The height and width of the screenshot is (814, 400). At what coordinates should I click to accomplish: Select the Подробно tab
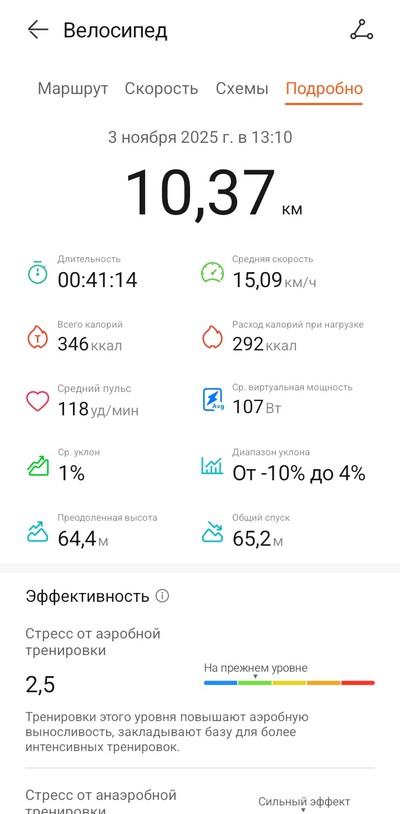click(324, 88)
